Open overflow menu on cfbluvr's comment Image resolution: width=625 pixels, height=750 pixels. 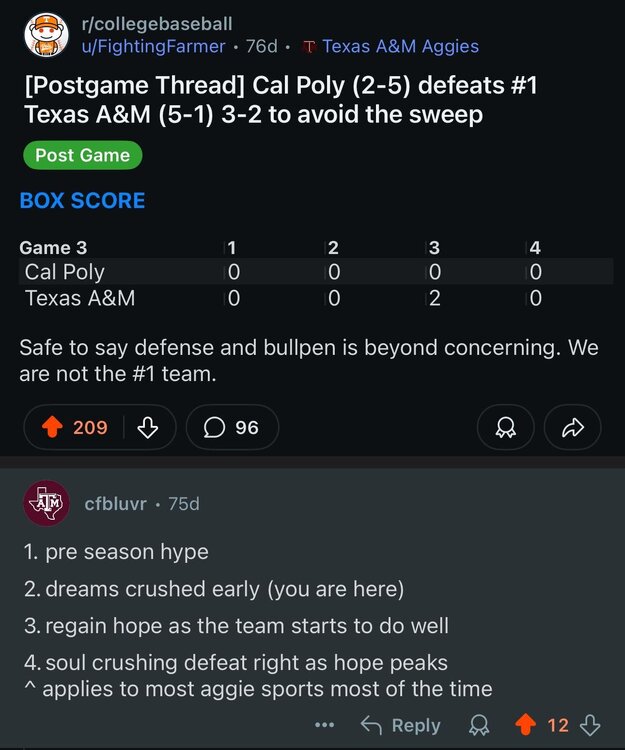point(324,725)
